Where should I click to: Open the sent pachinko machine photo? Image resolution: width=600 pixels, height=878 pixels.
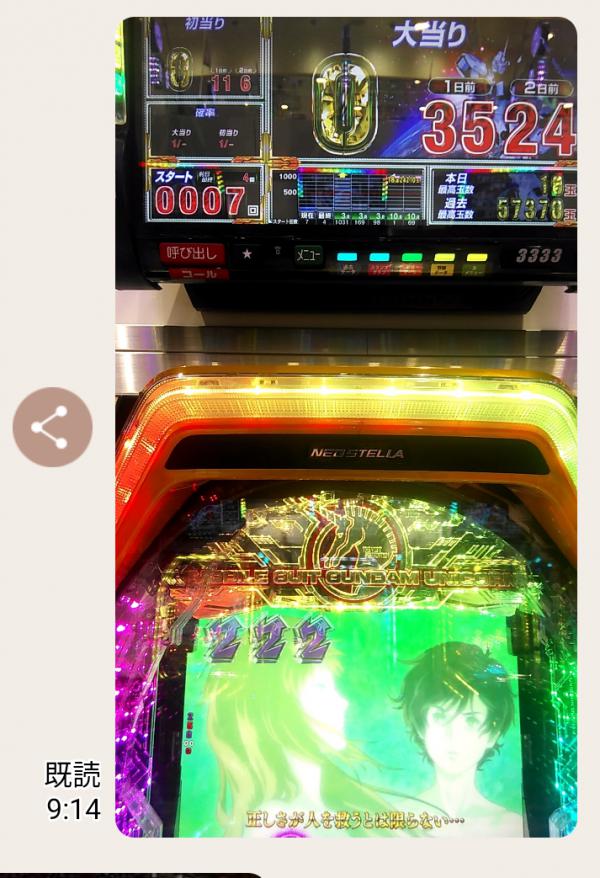(x=346, y=427)
